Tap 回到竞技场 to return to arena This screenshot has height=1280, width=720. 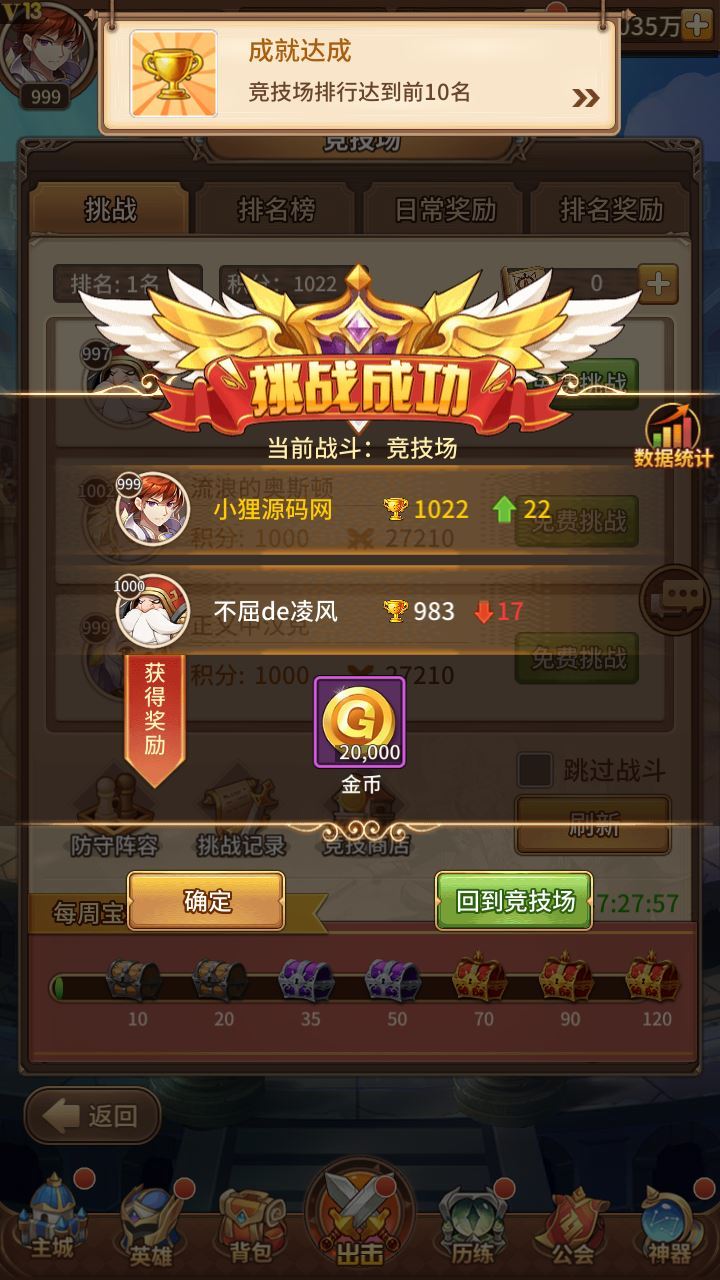coord(515,901)
